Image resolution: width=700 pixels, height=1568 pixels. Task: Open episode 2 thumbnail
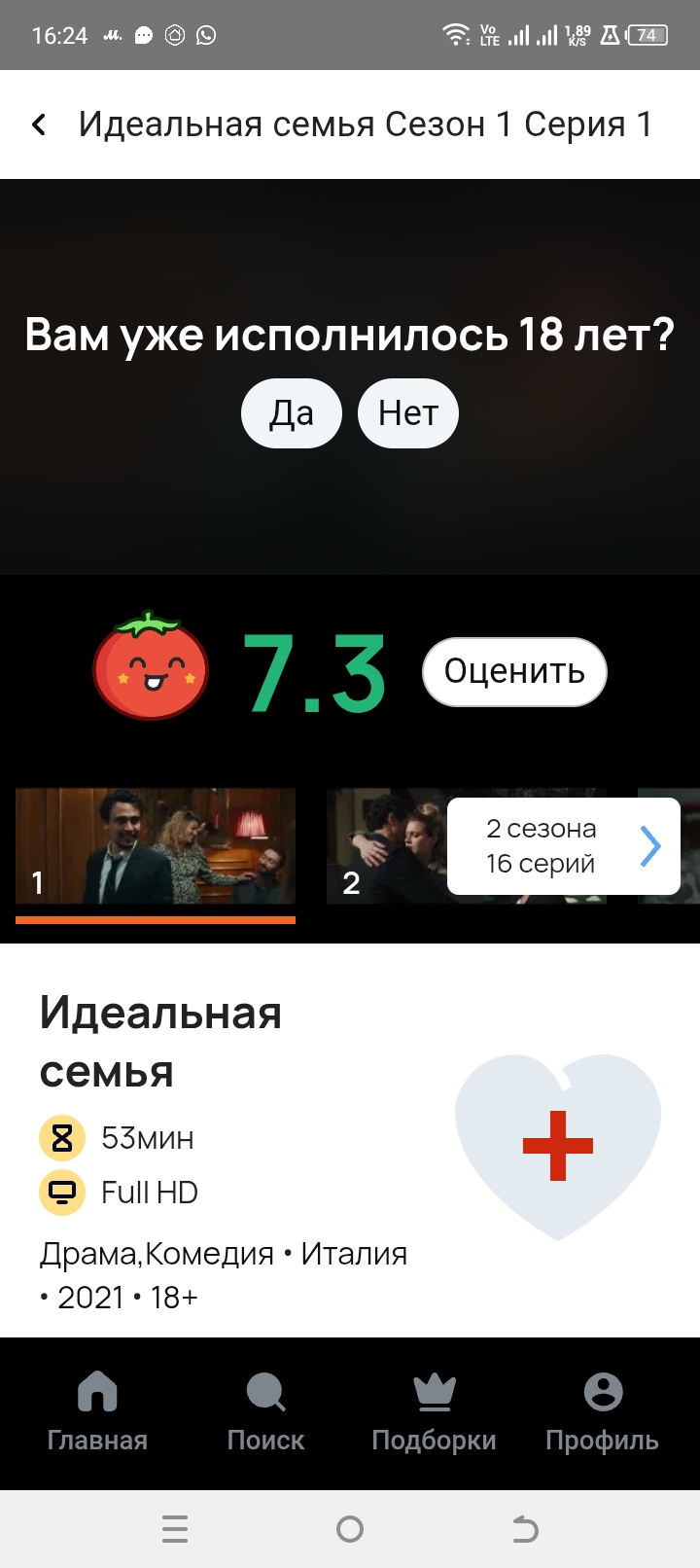pos(384,846)
